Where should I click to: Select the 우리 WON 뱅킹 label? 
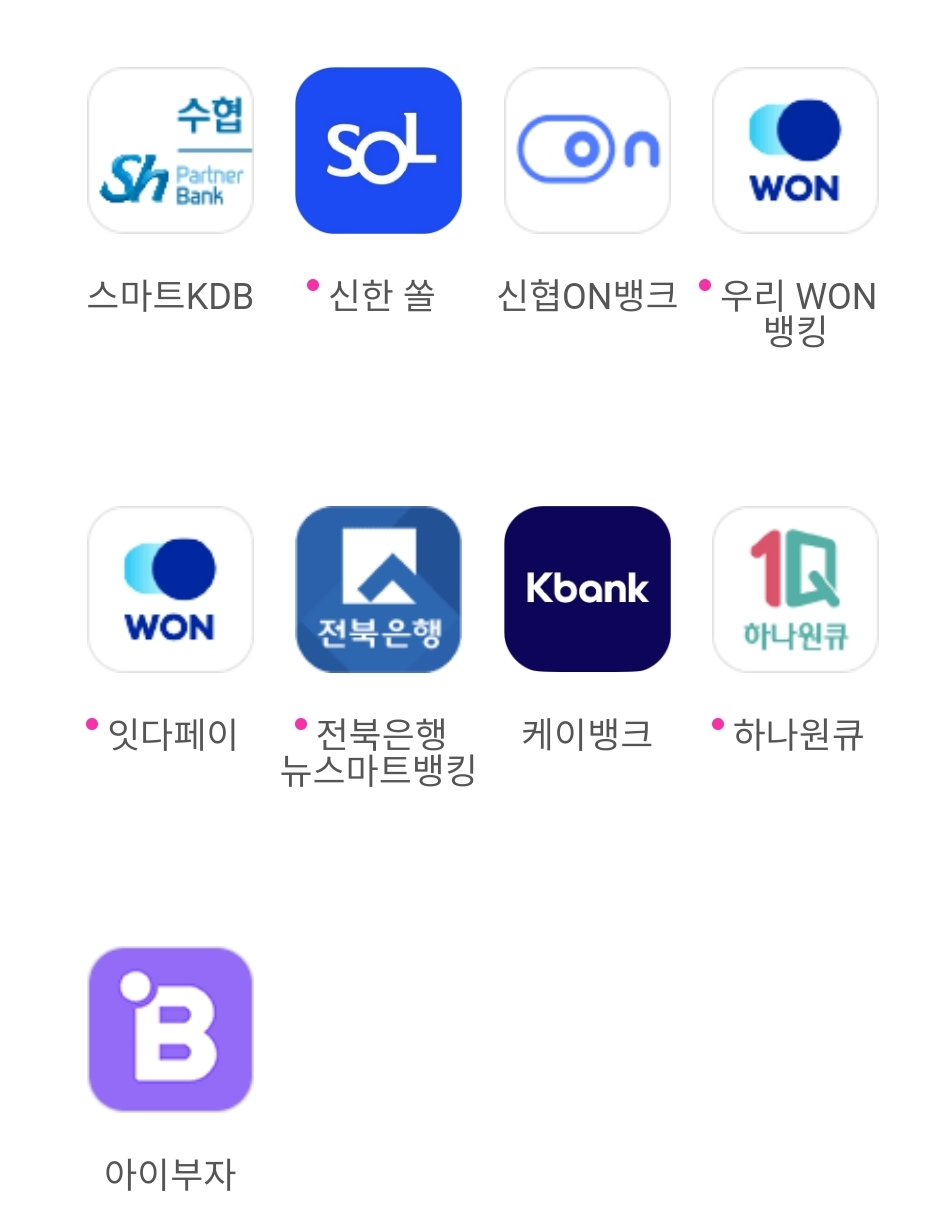pos(797,315)
